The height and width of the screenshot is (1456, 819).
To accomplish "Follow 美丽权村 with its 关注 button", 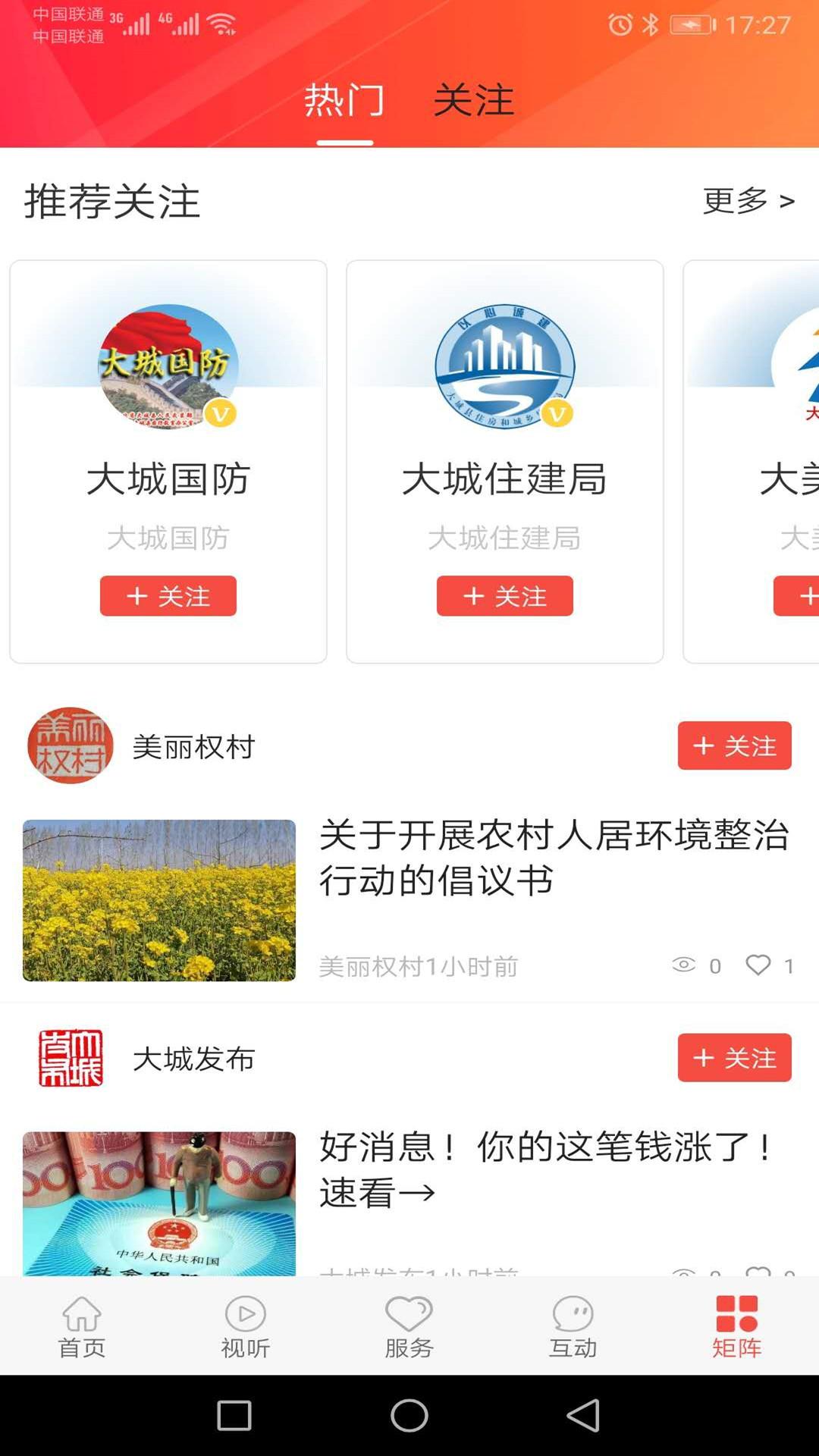I will coord(734,745).
